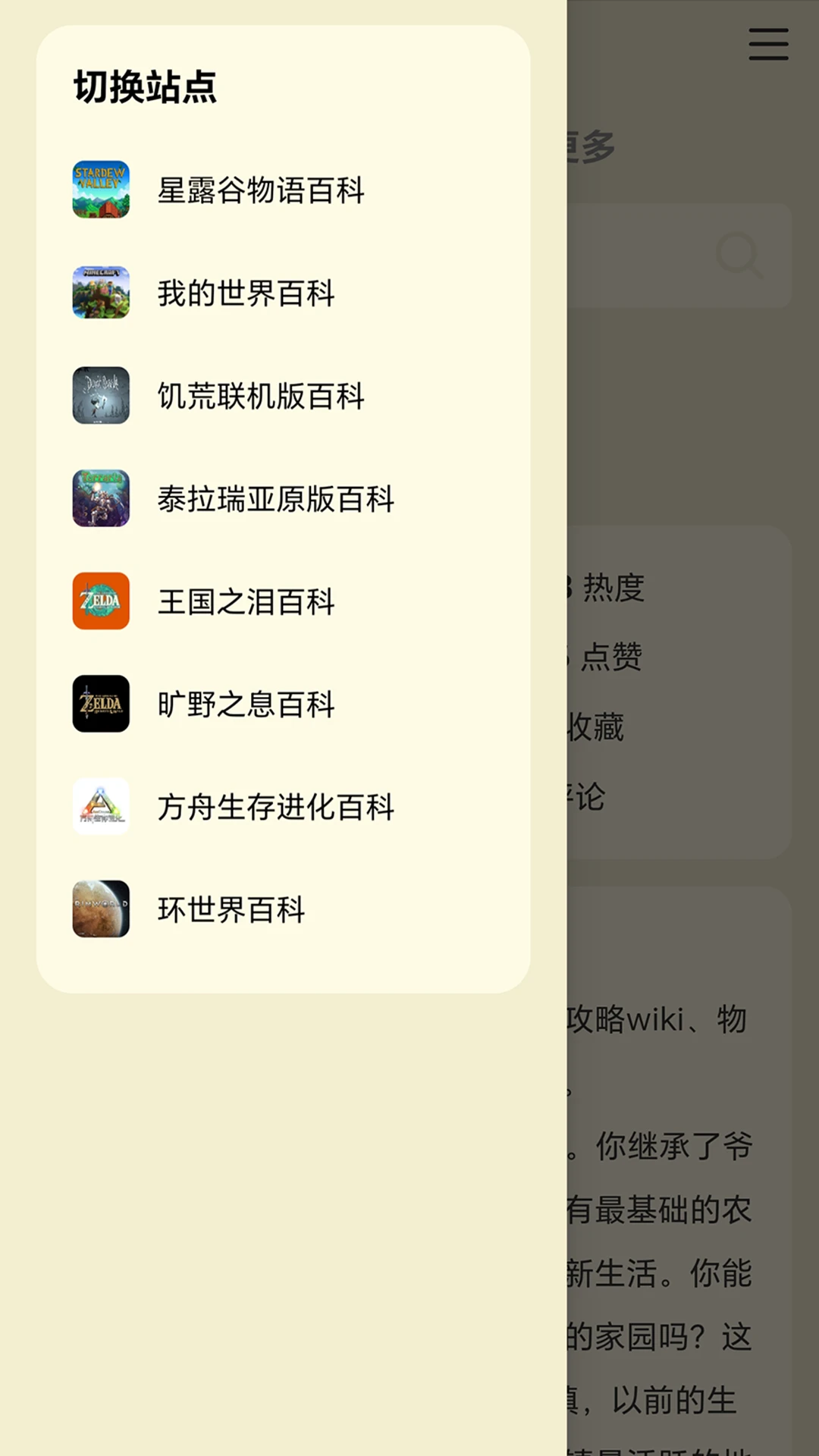Image resolution: width=819 pixels, height=1456 pixels.
Task: Tap the magnifier icon in the search bar
Action: click(x=739, y=254)
